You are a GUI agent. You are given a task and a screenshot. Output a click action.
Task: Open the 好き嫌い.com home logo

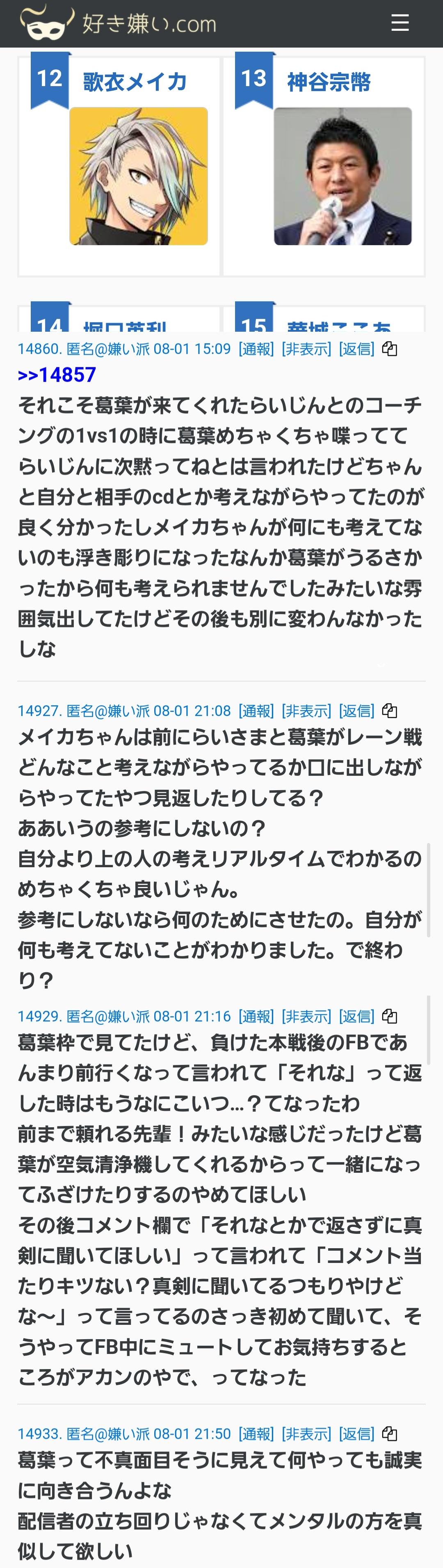[119, 23]
